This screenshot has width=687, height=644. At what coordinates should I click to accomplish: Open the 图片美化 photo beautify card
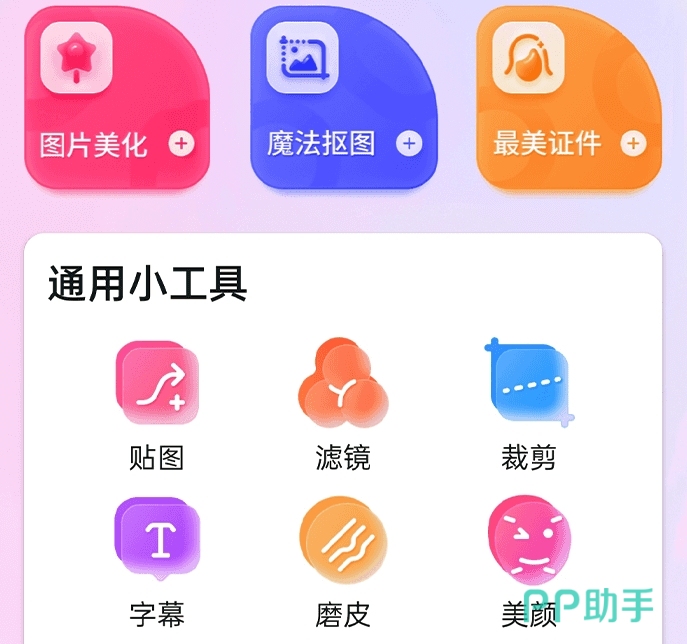[118, 98]
